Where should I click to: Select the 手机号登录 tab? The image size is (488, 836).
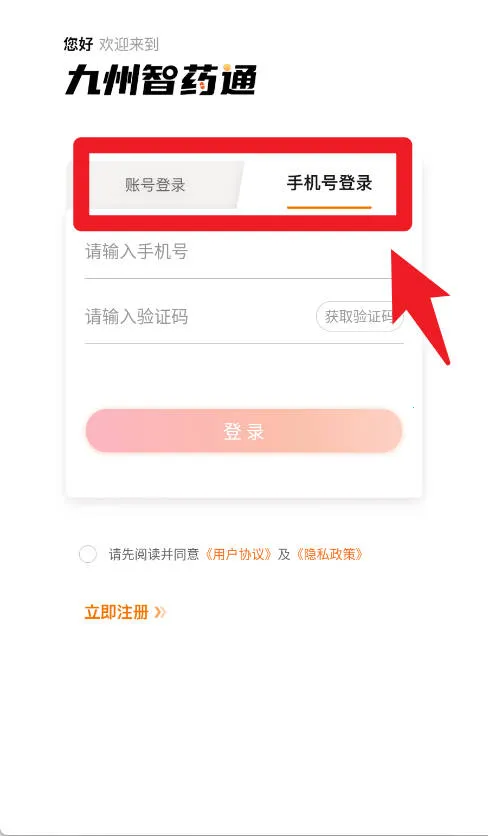[x=329, y=183]
